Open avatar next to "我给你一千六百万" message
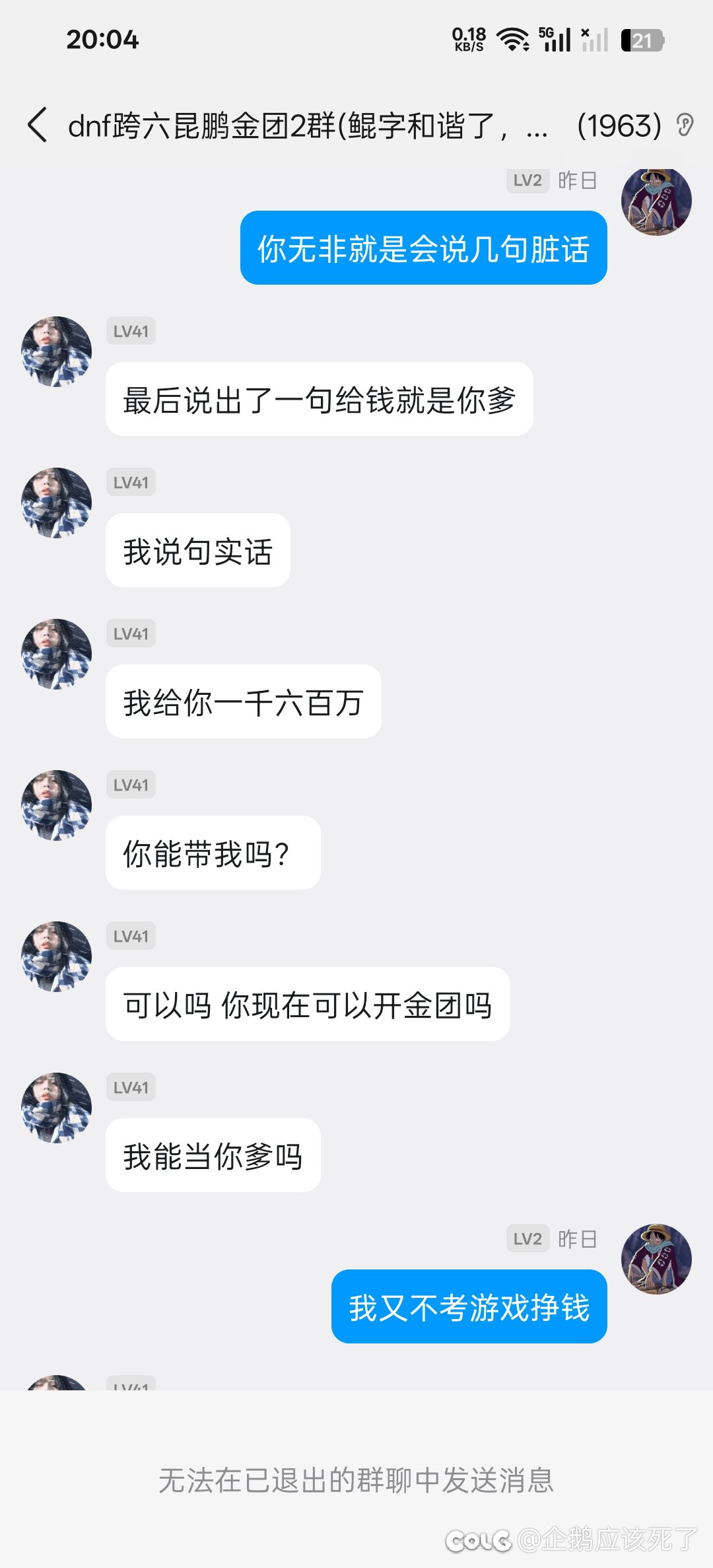 click(x=57, y=654)
